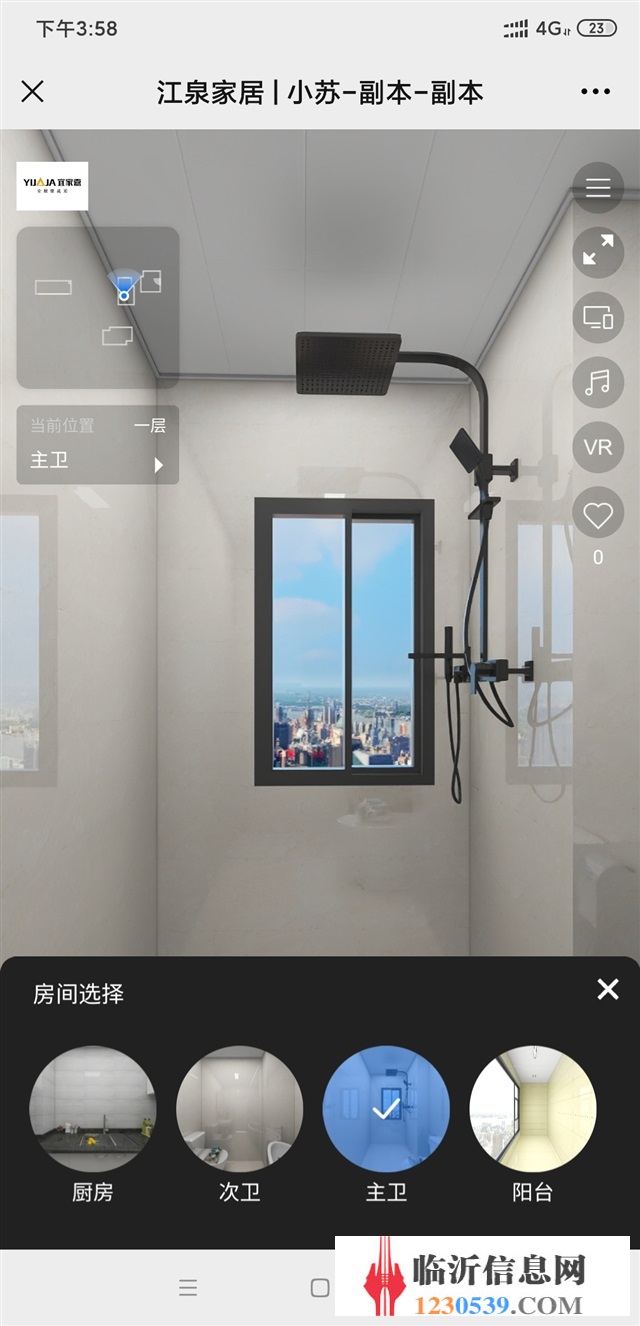
Task: Like this panorama with the heart
Action: [x=598, y=515]
